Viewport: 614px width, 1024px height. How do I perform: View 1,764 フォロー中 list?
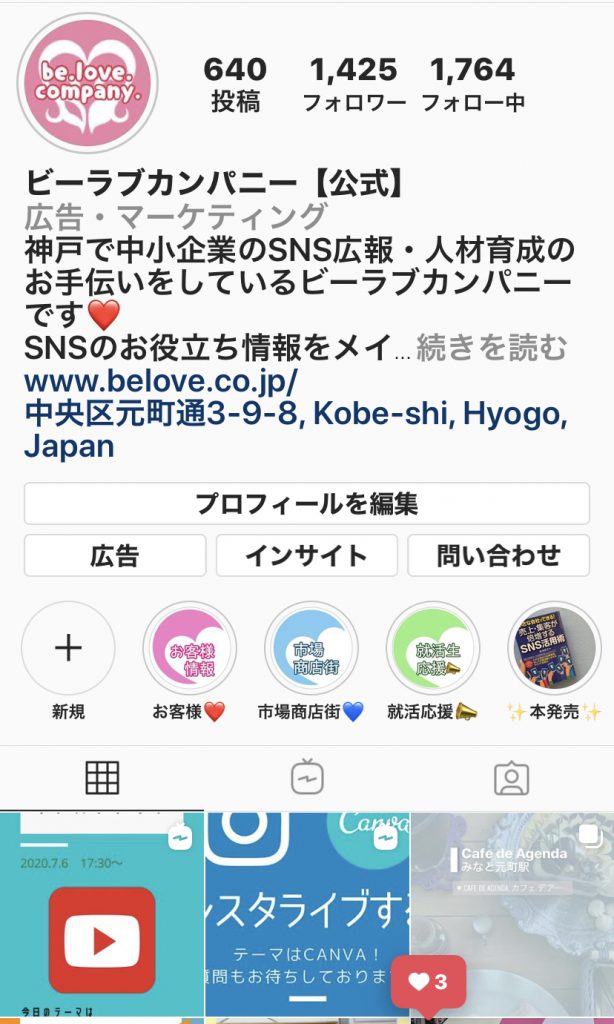(472, 84)
